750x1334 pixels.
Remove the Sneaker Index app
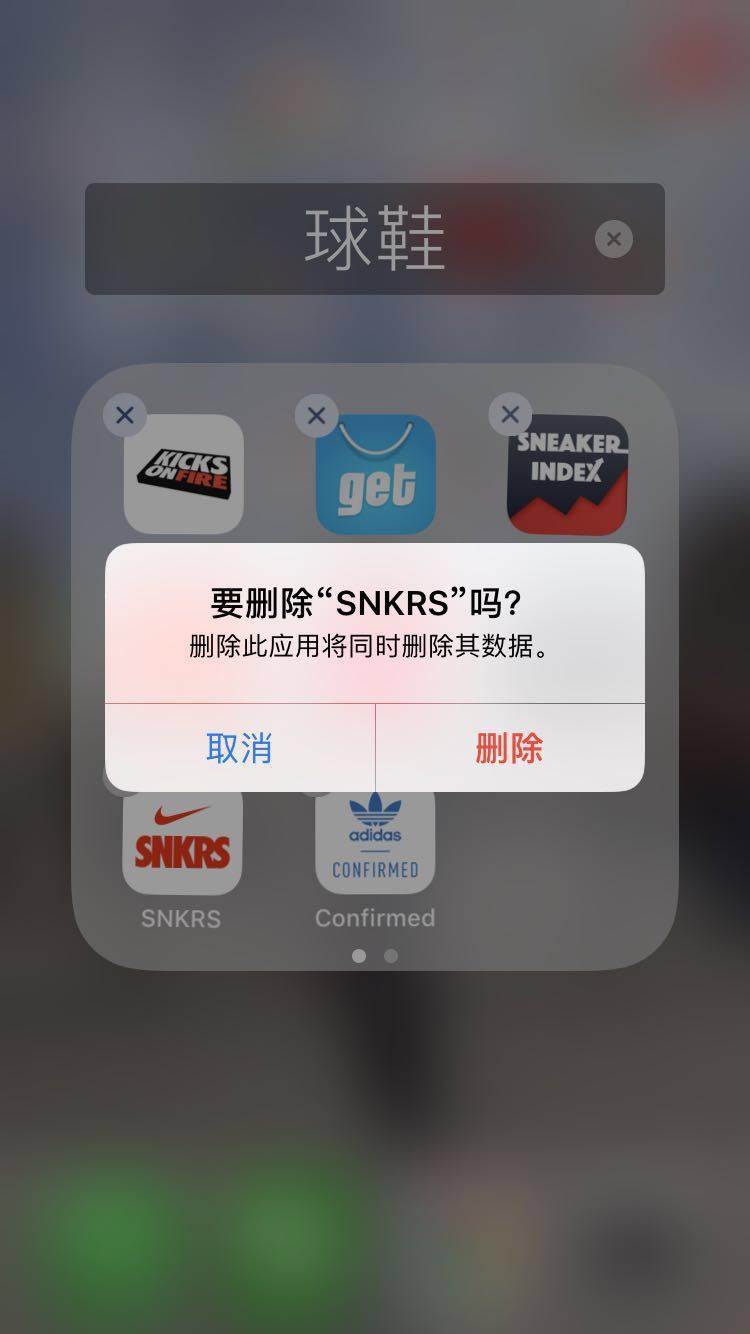(x=510, y=414)
